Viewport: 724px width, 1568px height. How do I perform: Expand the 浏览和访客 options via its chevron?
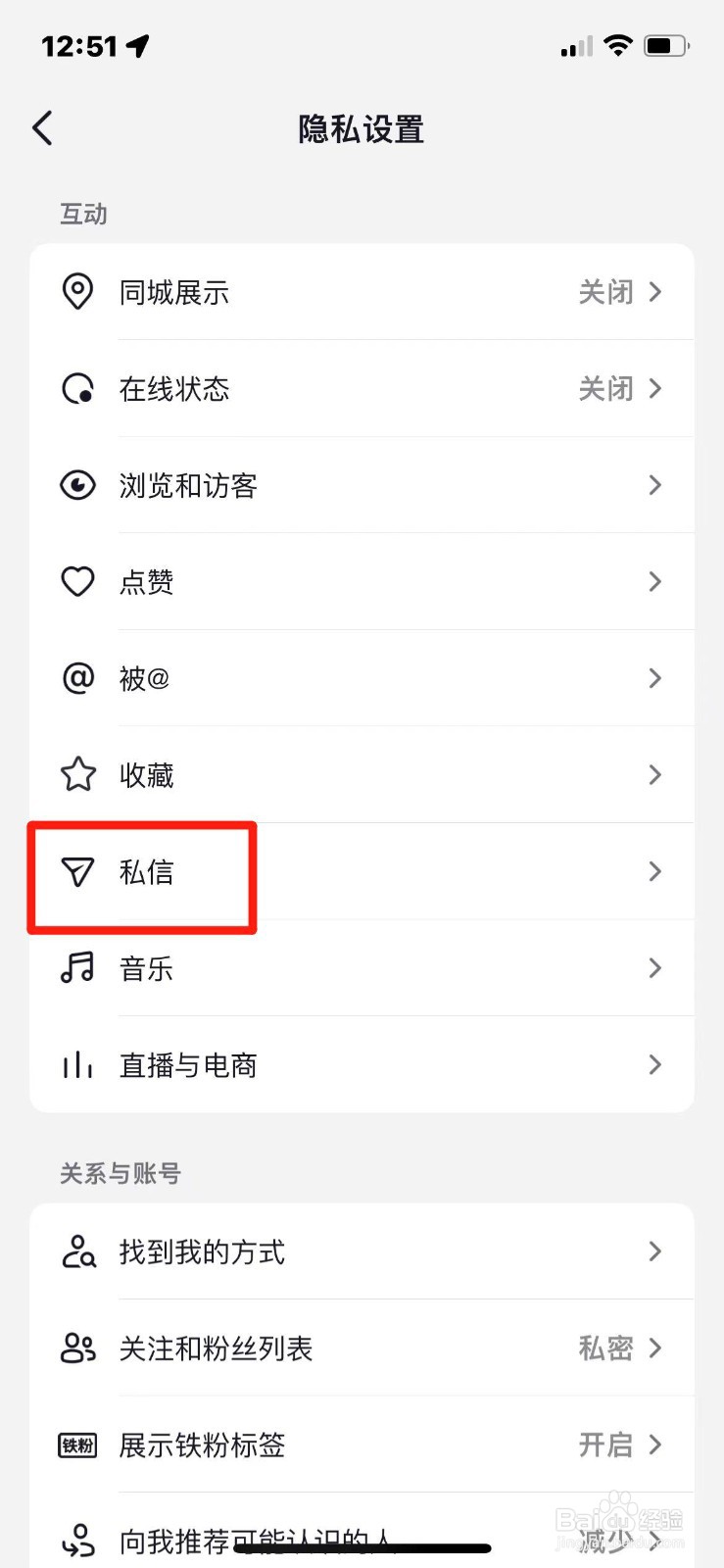click(x=655, y=485)
